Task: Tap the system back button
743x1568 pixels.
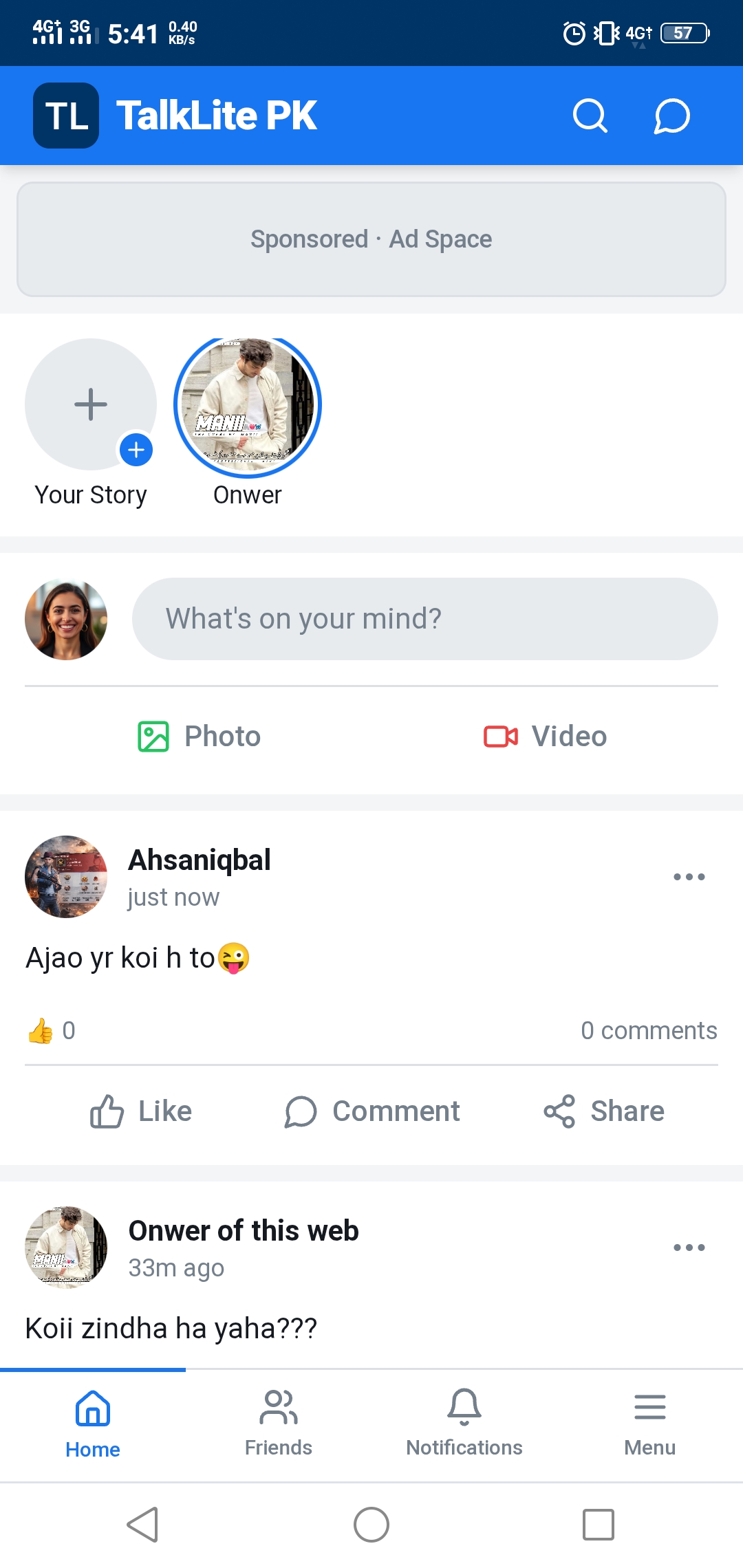Action: [x=143, y=1525]
